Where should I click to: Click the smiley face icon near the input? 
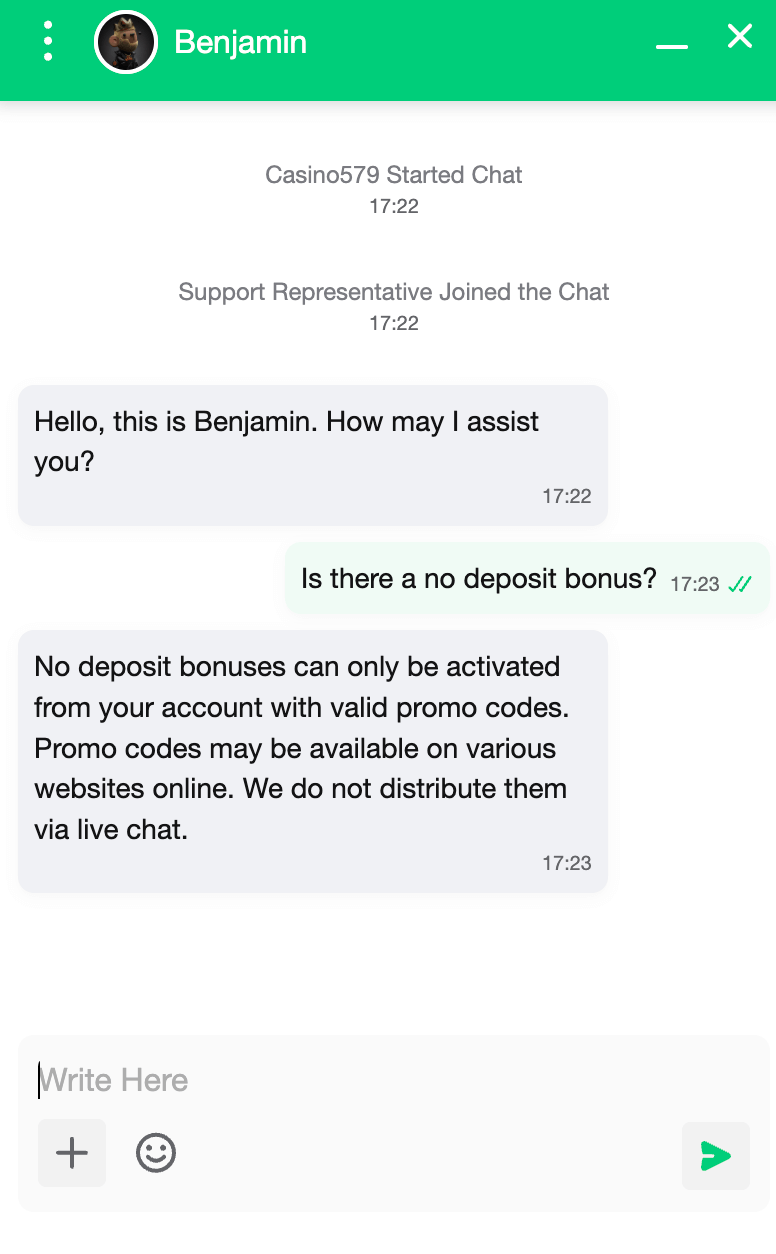[155, 1153]
